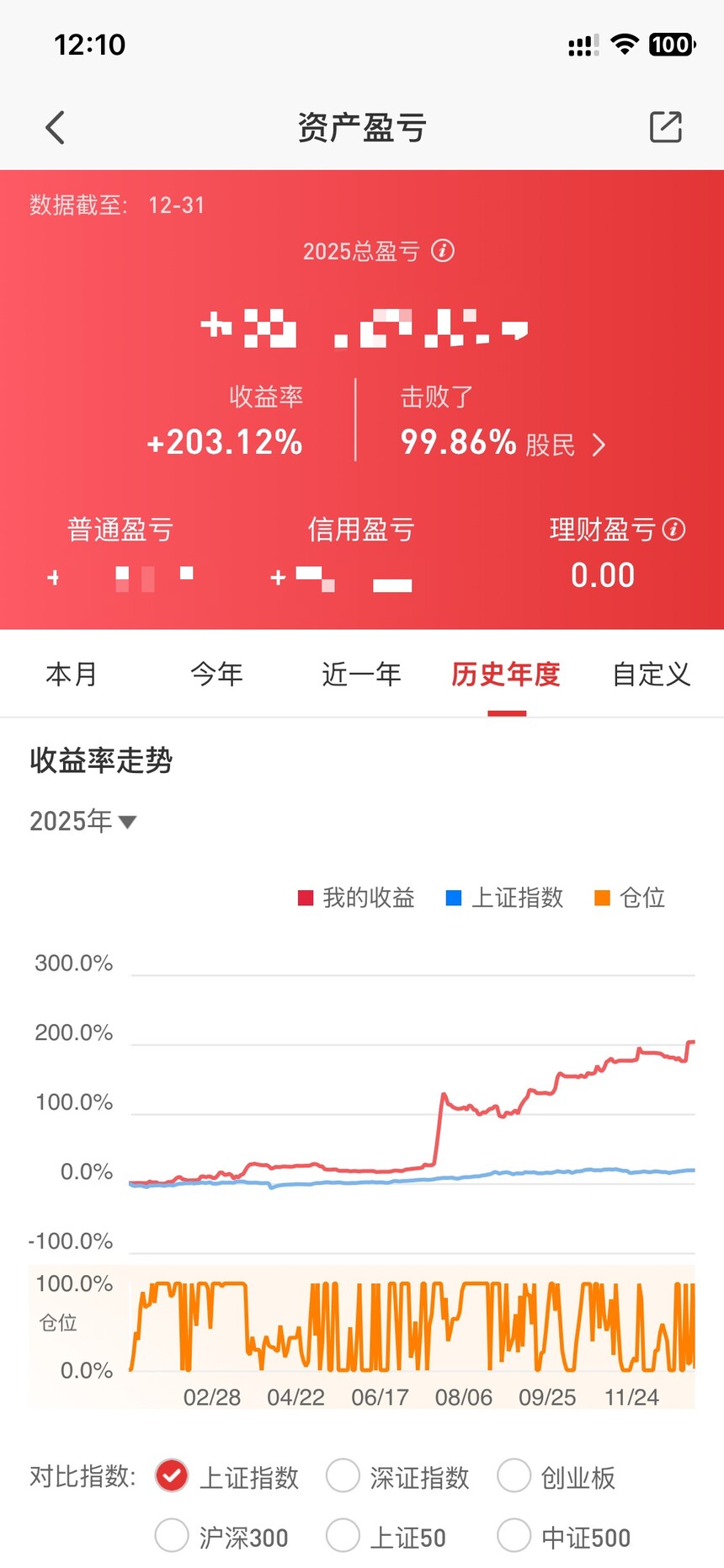Select 上证指数 as comparison index
Screen dimensions: 724x1568
coord(173,1476)
